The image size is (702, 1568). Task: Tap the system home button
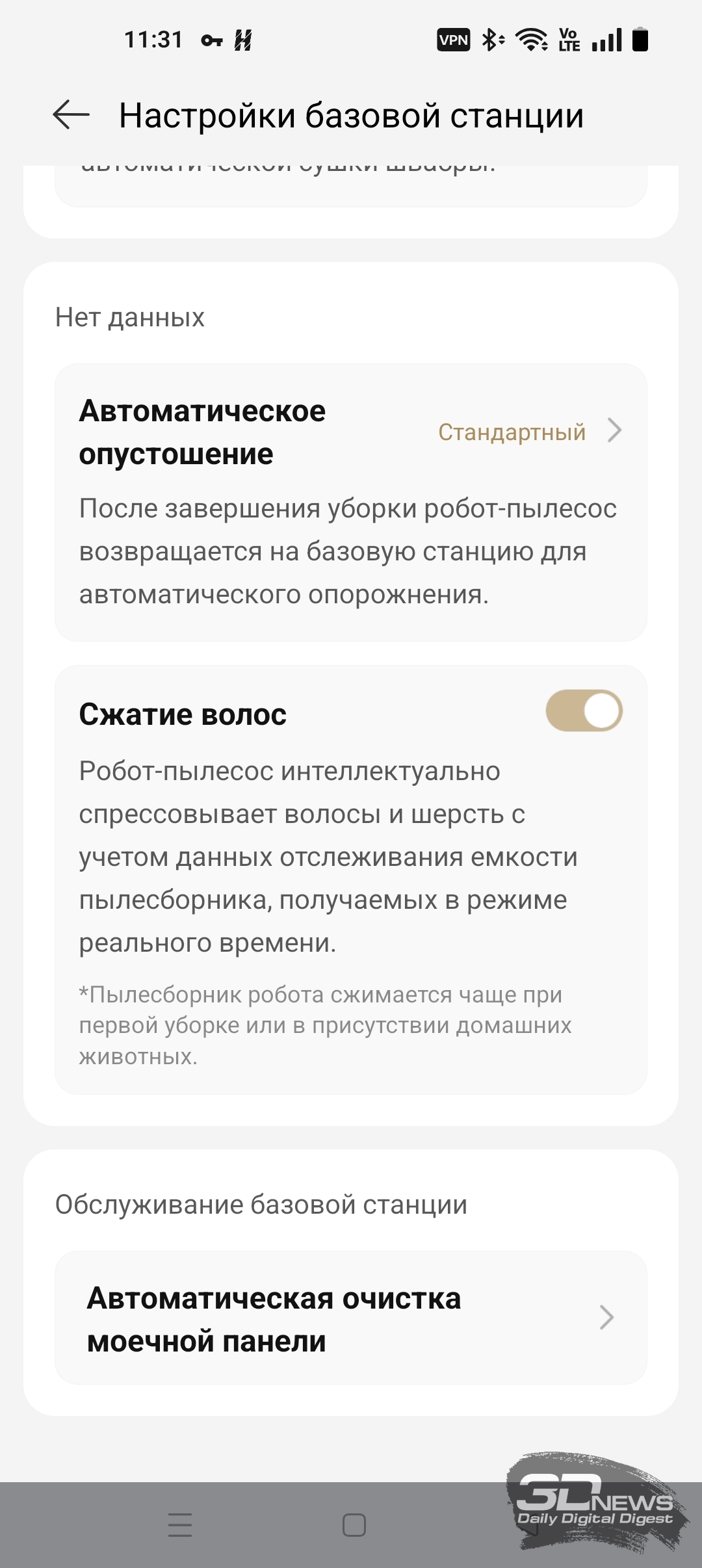click(x=354, y=1524)
